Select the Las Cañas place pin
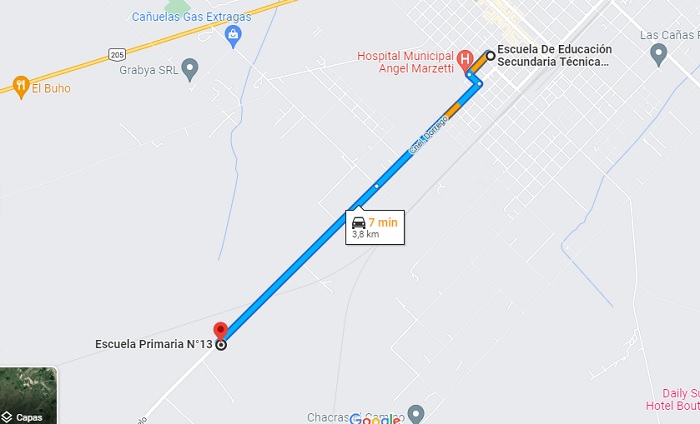700x424 pixels. [x=658, y=55]
